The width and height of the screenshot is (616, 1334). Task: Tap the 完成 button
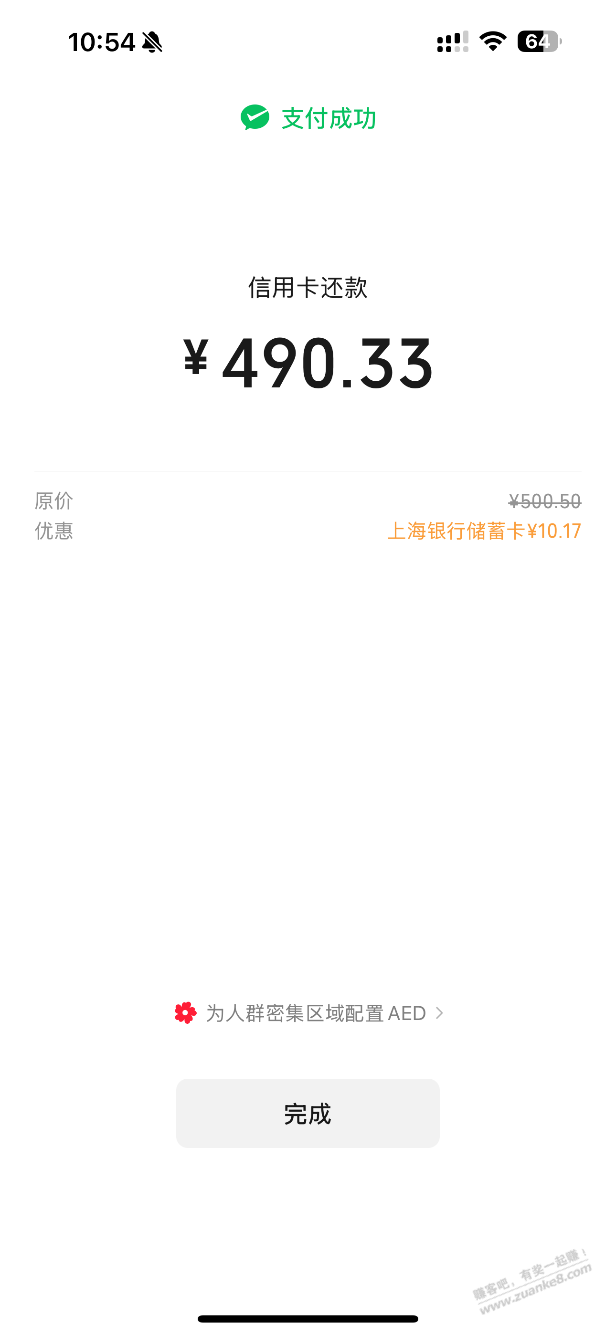point(307,1113)
